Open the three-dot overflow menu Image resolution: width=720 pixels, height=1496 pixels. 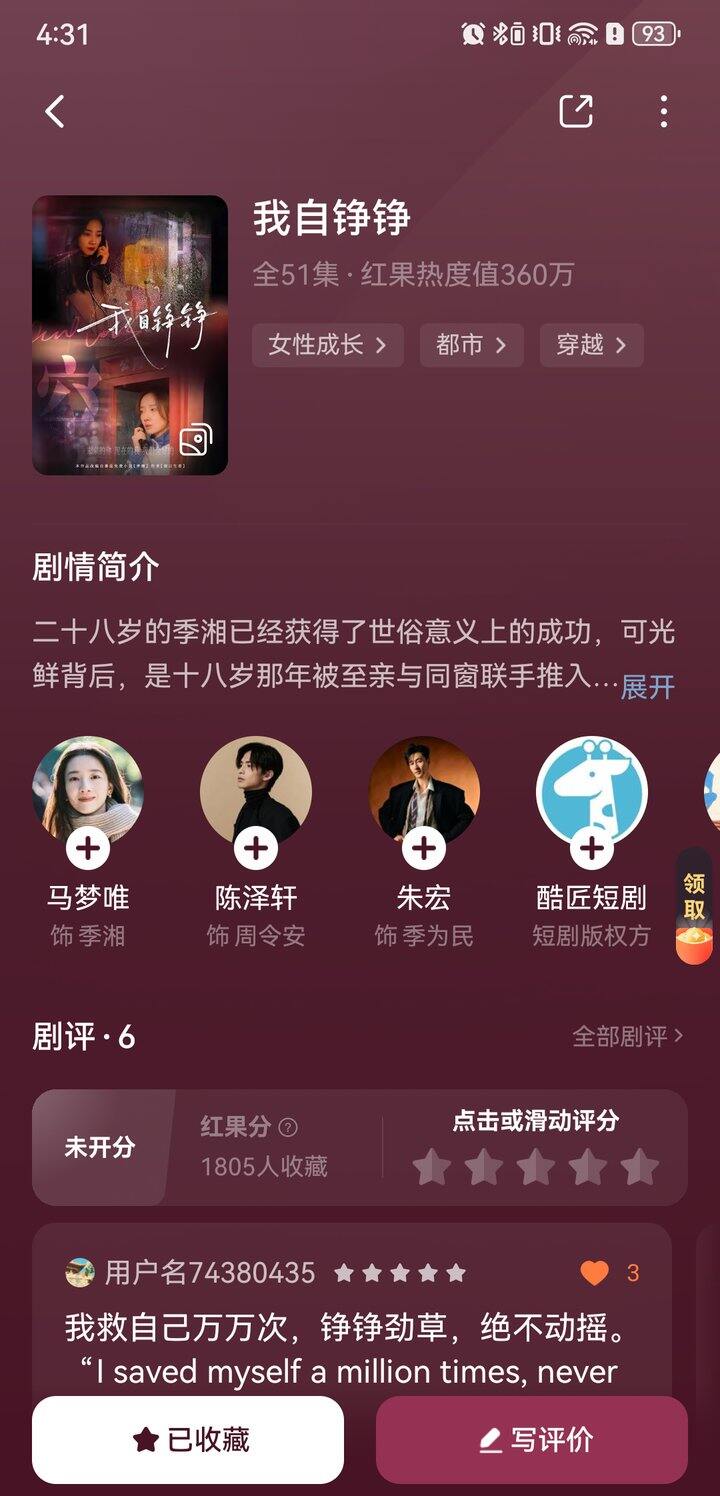pos(664,111)
